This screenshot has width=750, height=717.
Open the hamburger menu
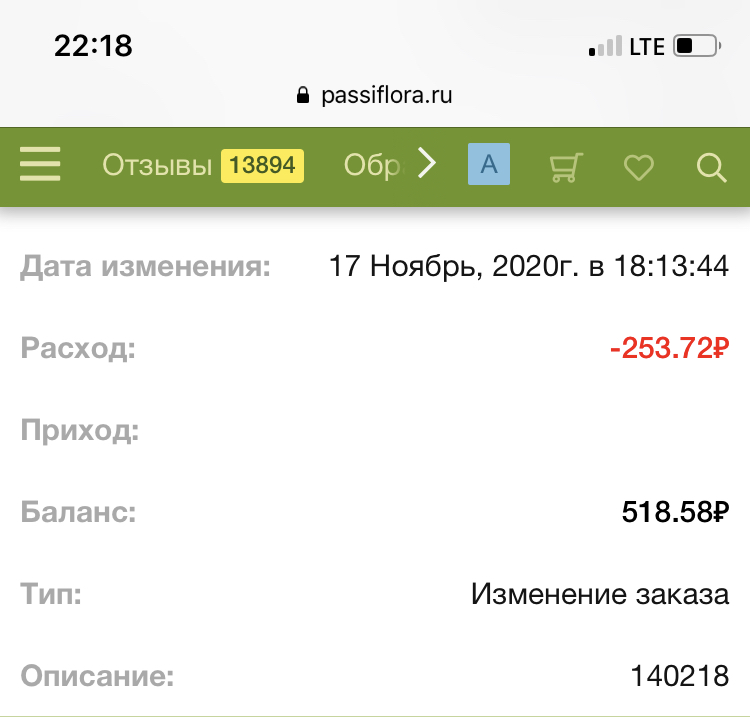(x=40, y=164)
